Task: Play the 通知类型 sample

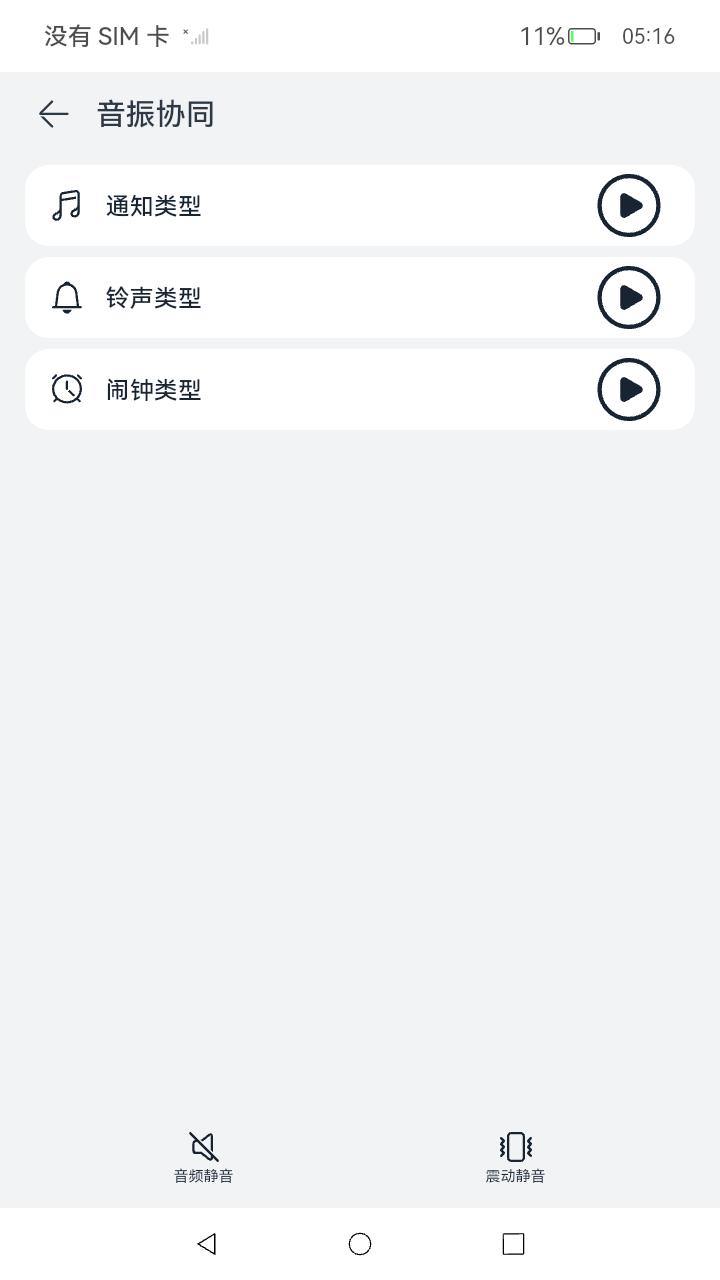Action: (629, 206)
